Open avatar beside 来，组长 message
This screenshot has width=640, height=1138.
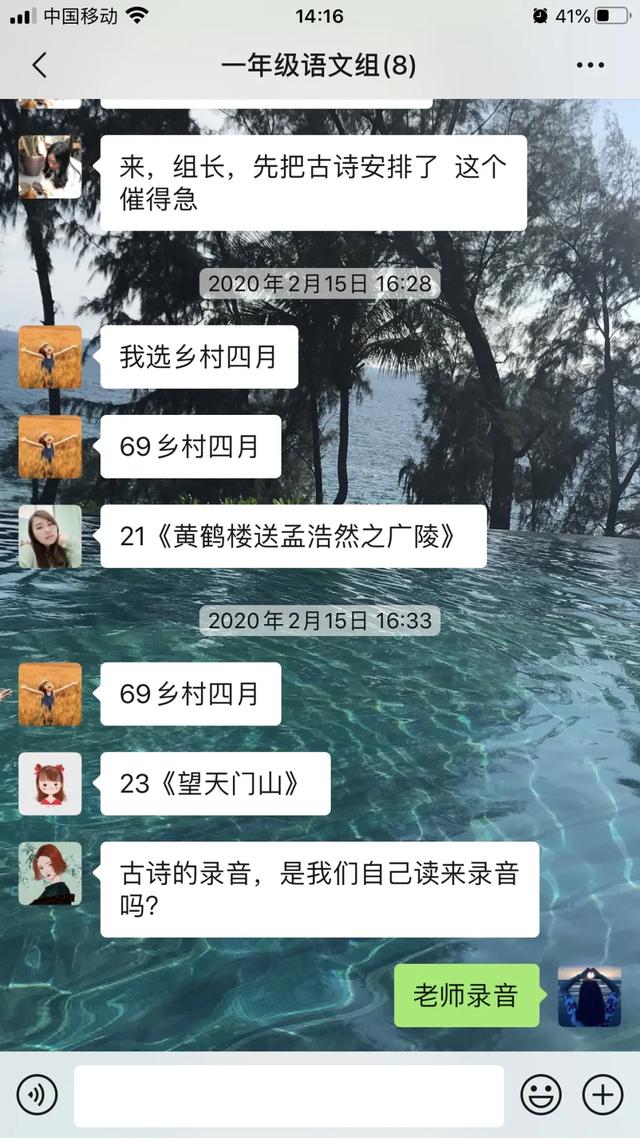point(50,167)
